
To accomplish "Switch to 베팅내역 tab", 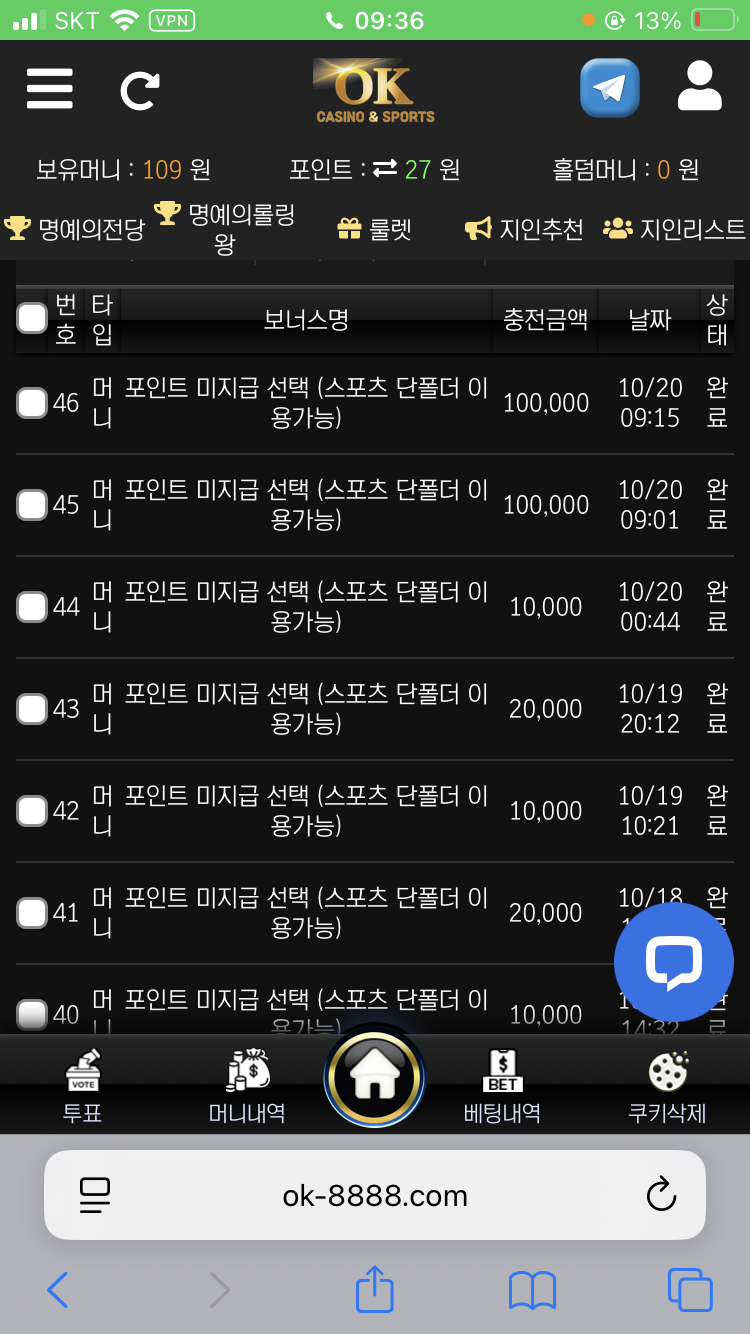I will coord(502,1086).
